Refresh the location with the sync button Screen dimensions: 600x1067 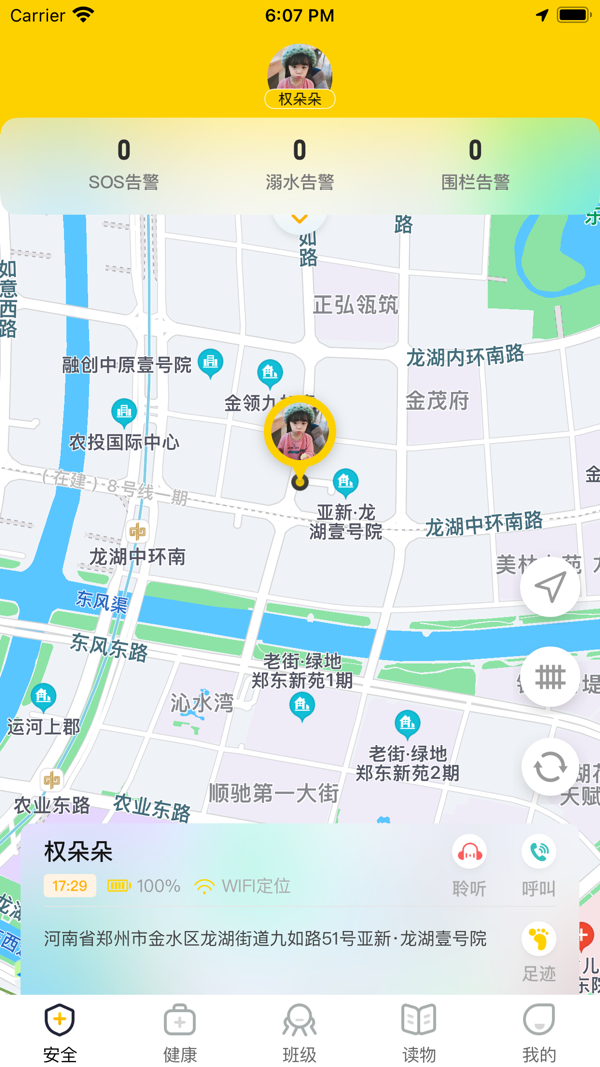pyautogui.click(x=550, y=767)
